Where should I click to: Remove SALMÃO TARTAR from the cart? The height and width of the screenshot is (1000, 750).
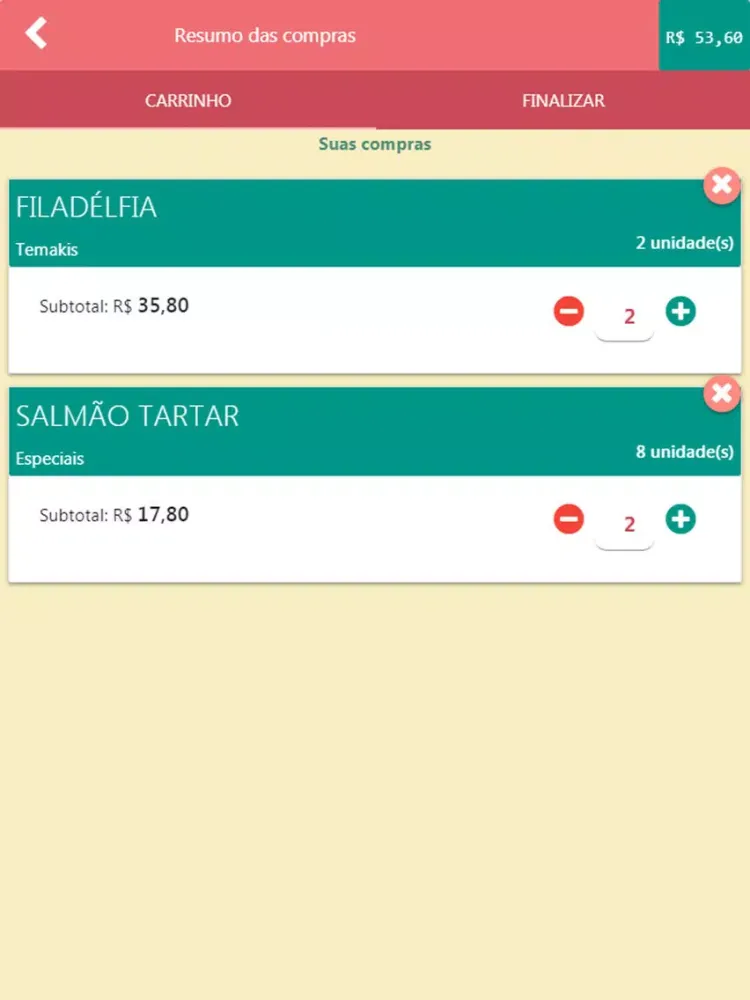(721, 394)
